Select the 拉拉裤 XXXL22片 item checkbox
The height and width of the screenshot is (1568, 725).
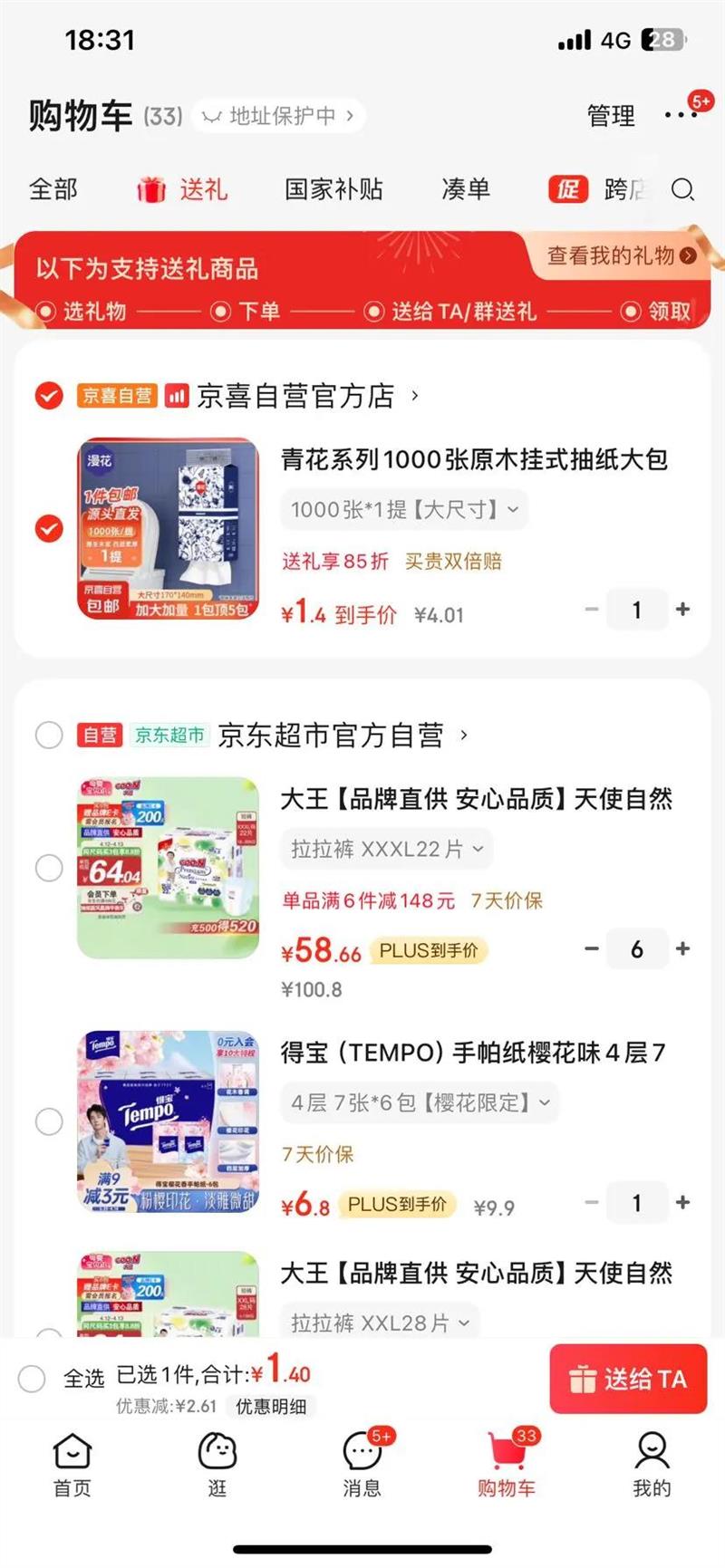(x=49, y=868)
